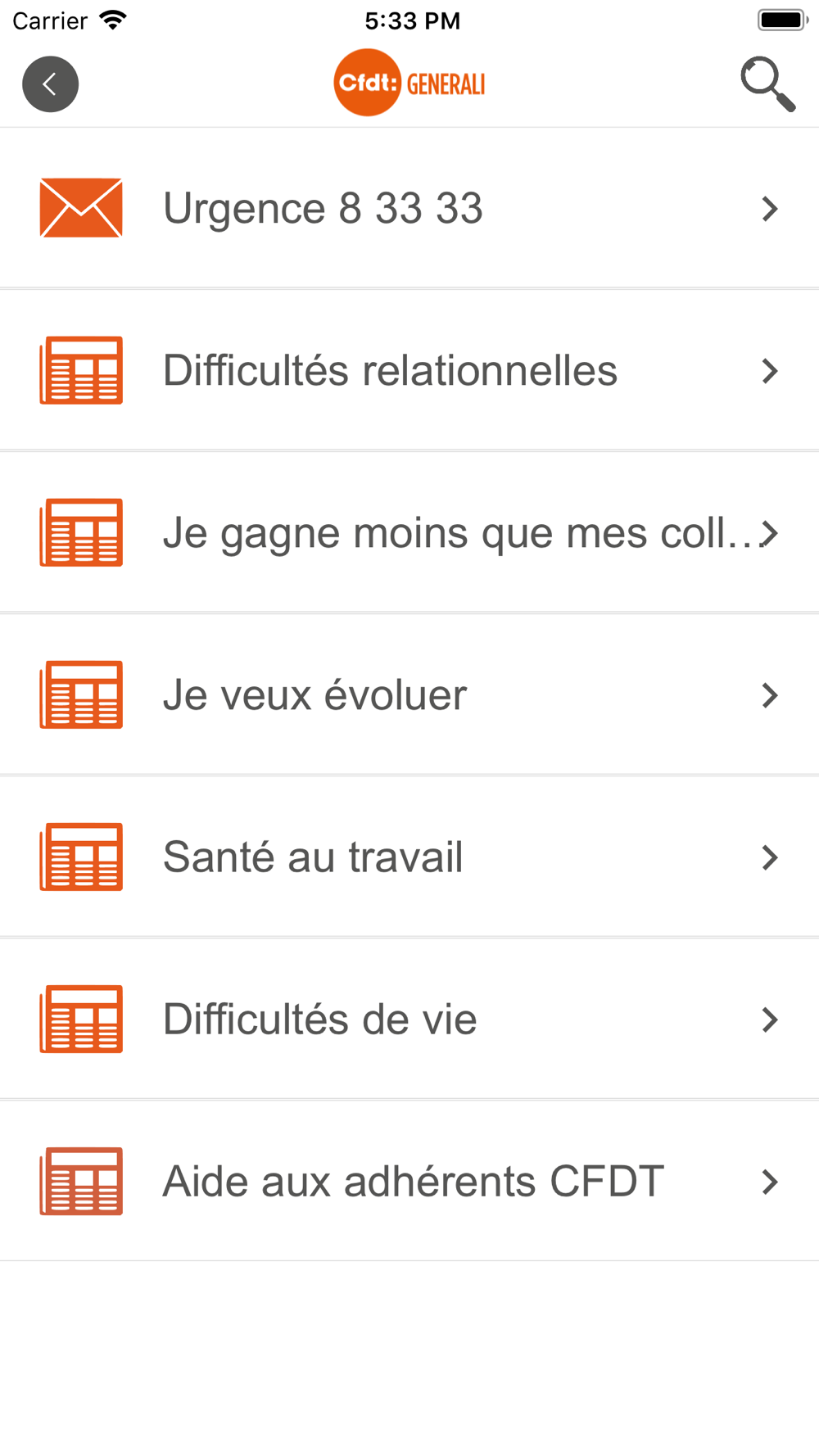Open Difficultés relationnelles

click(x=409, y=370)
